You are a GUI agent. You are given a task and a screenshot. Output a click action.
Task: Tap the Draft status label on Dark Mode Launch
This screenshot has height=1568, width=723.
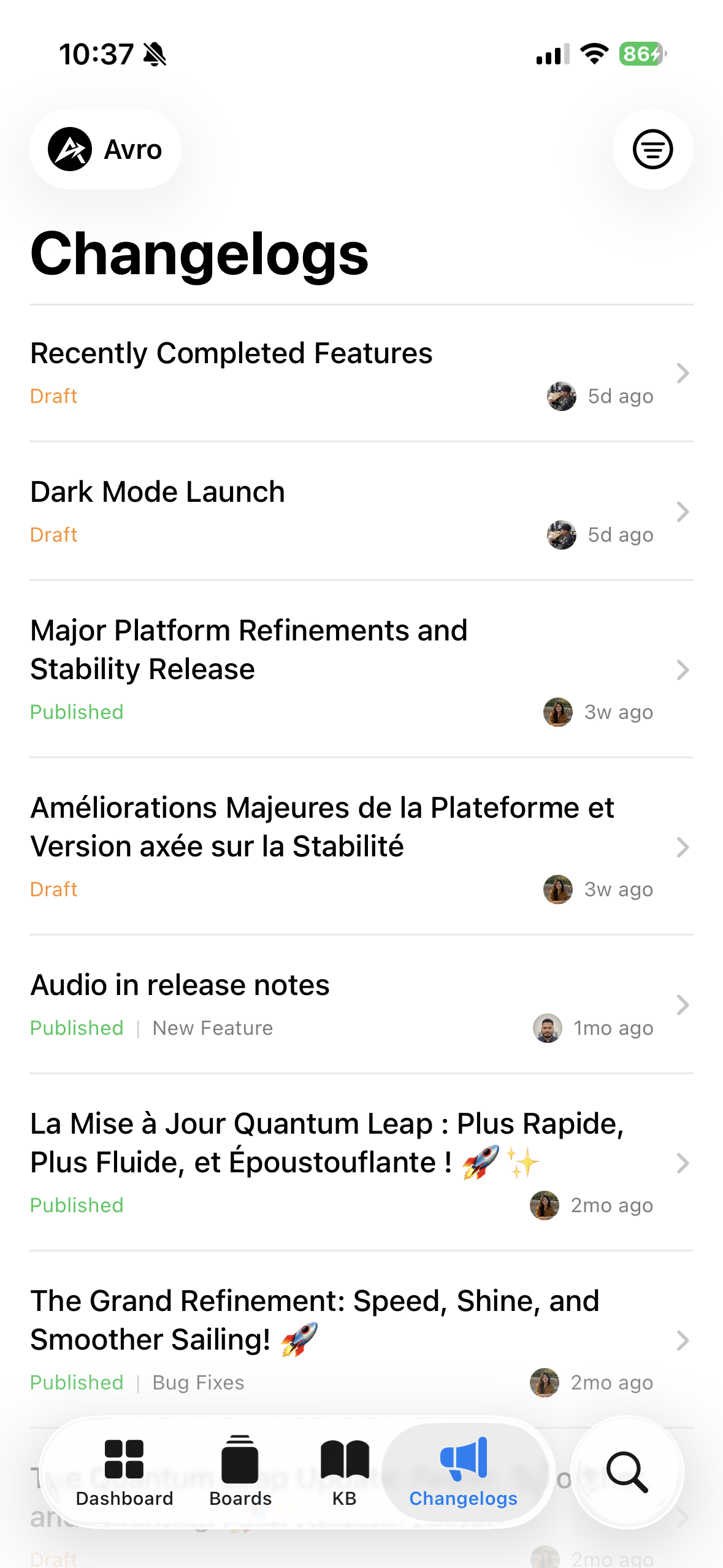(53, 534)
